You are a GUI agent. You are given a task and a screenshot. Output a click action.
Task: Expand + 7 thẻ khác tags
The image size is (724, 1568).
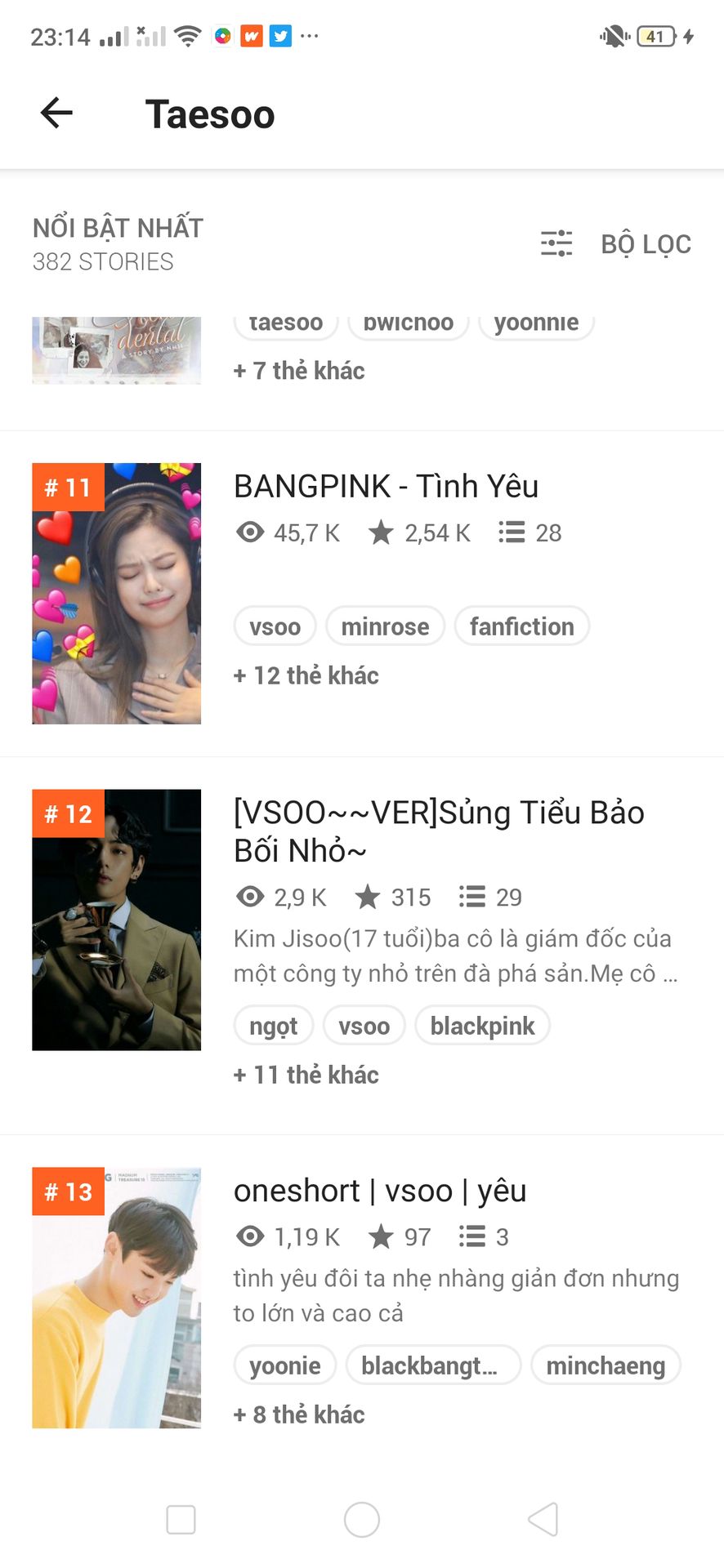point(299,371)
